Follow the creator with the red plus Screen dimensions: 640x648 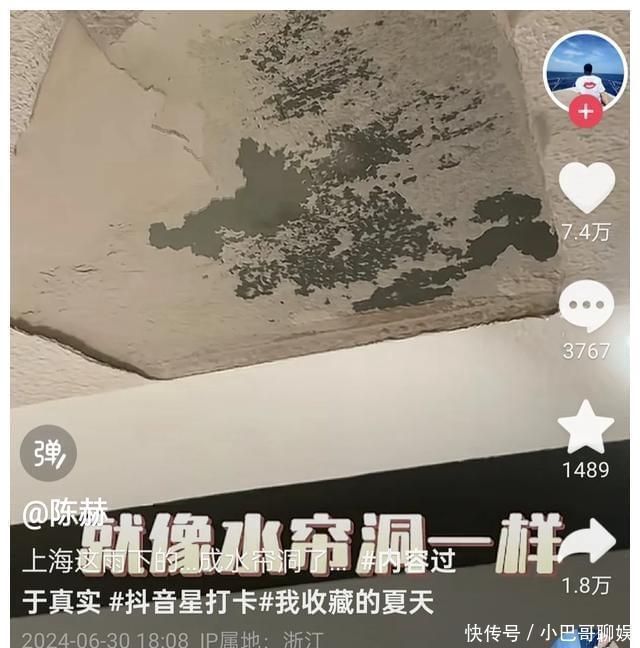click(584, 112)
